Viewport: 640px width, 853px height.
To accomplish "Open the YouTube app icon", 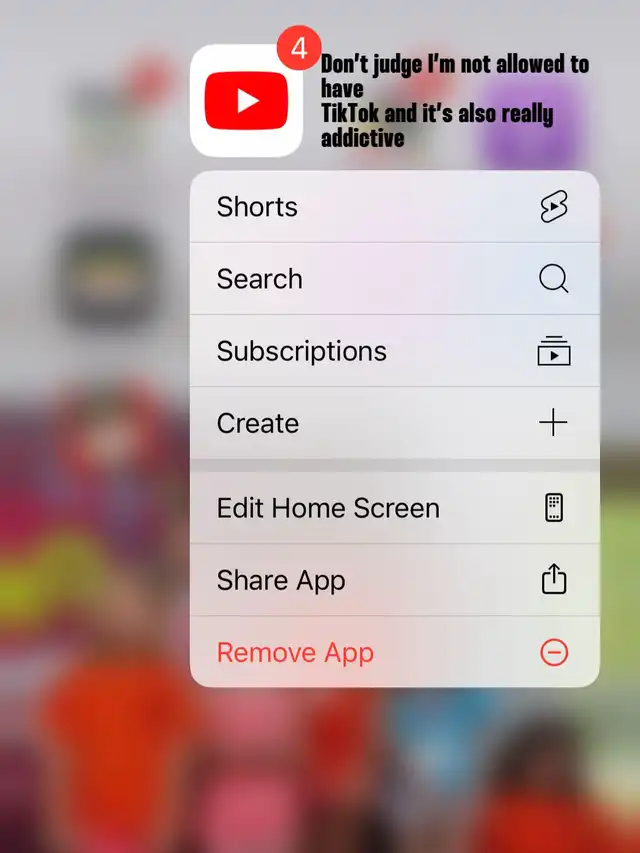I will [x=246, y=101].
